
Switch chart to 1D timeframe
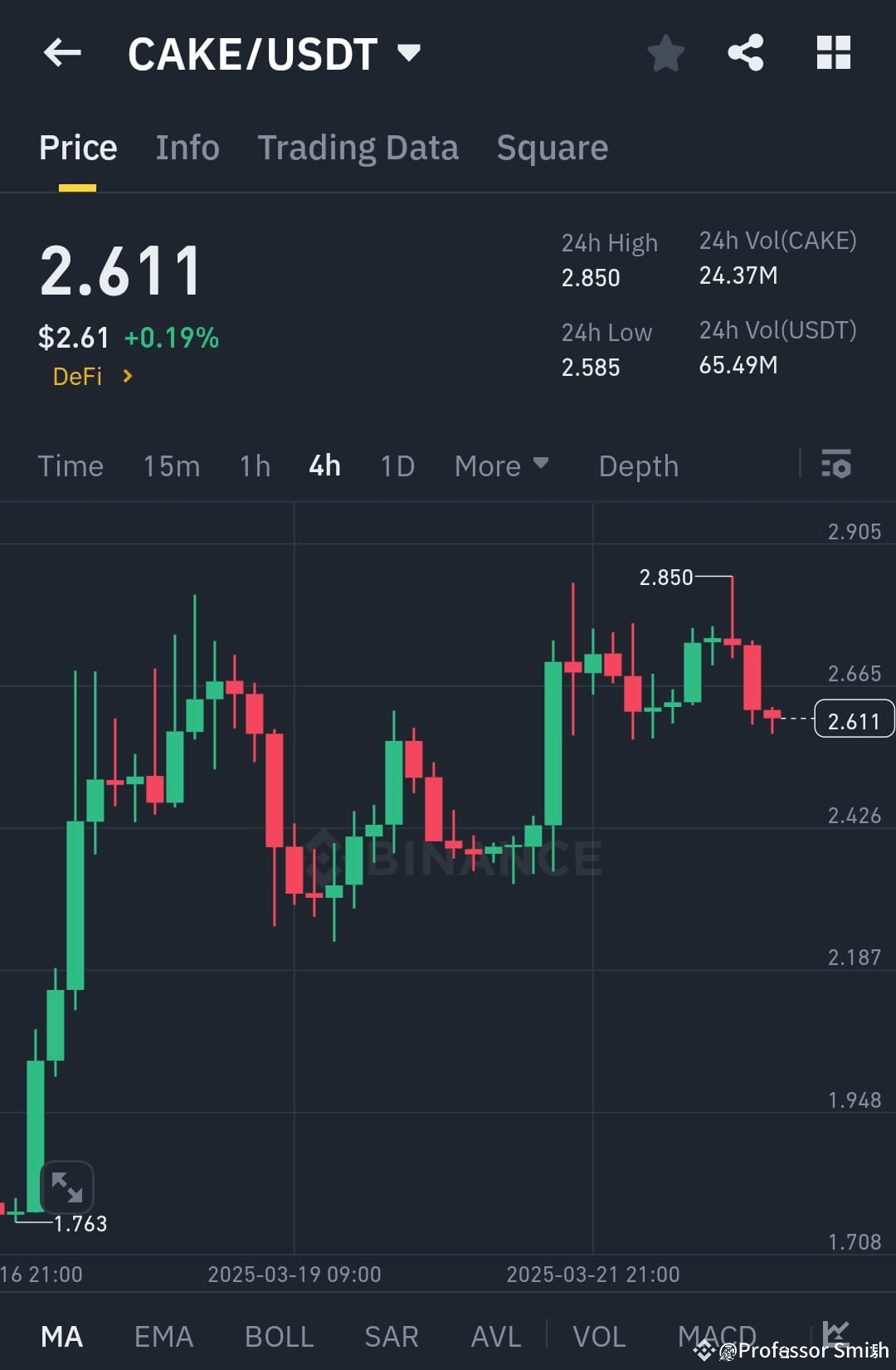[397, 465]
